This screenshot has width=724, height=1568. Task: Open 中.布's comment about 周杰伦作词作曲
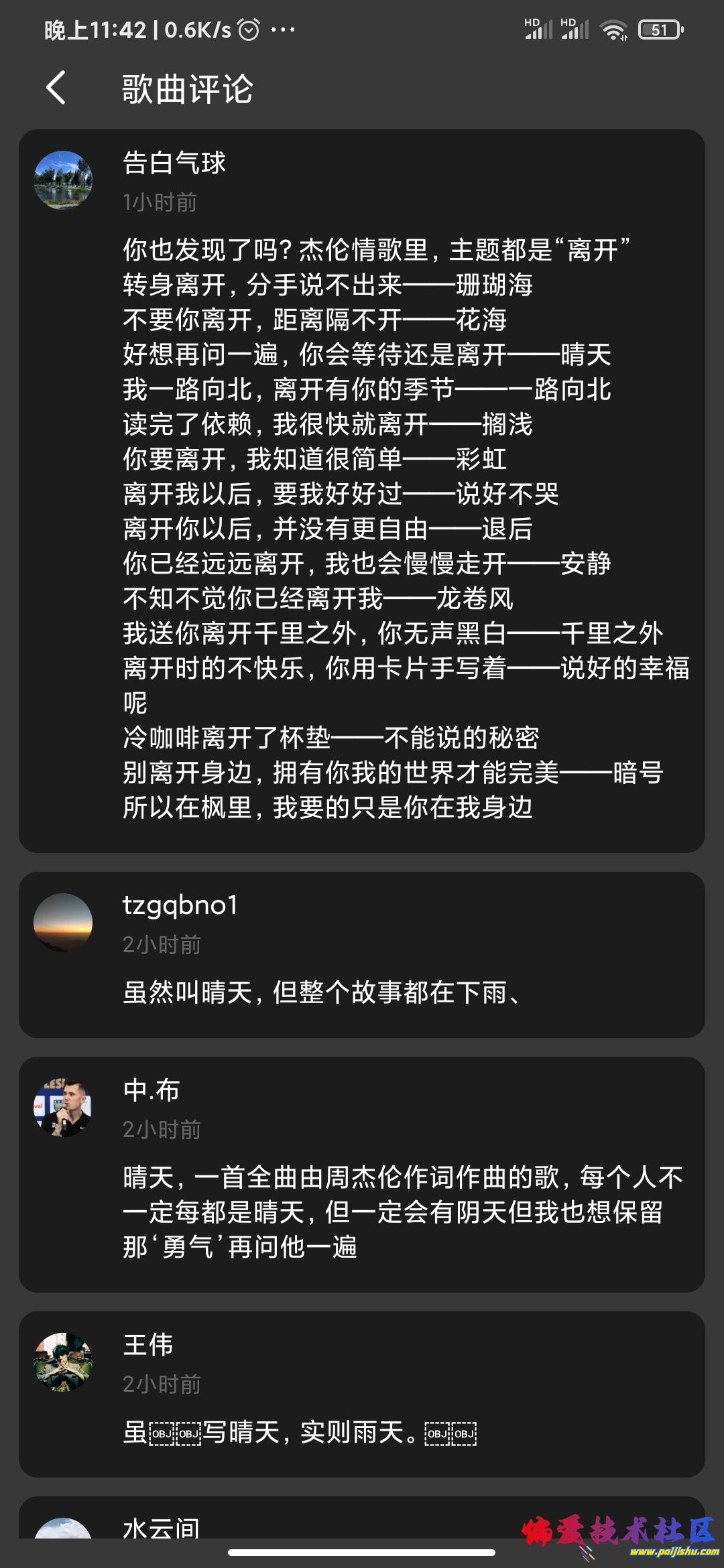click(x=402, y=1212)
